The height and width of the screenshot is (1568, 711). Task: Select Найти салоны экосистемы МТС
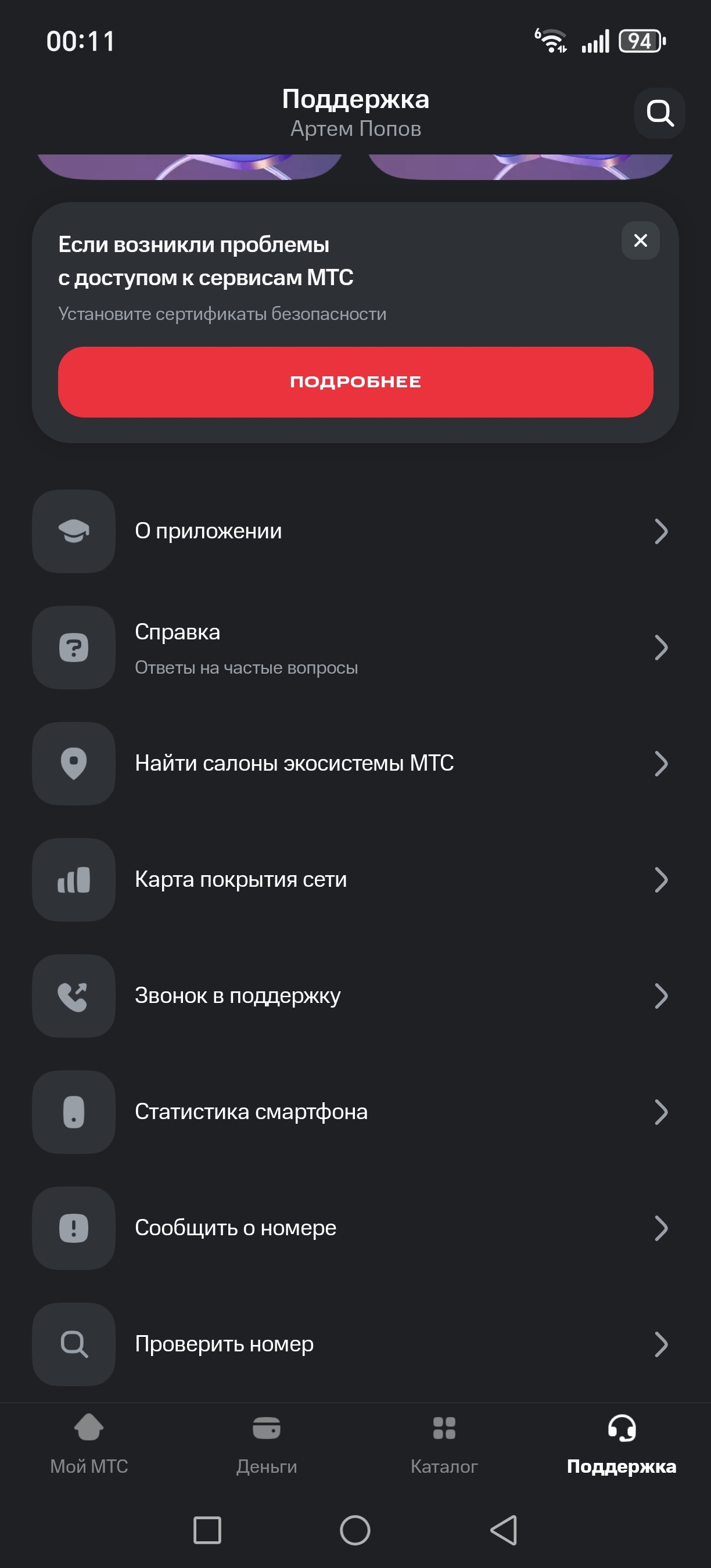click(x=355, y=763)
